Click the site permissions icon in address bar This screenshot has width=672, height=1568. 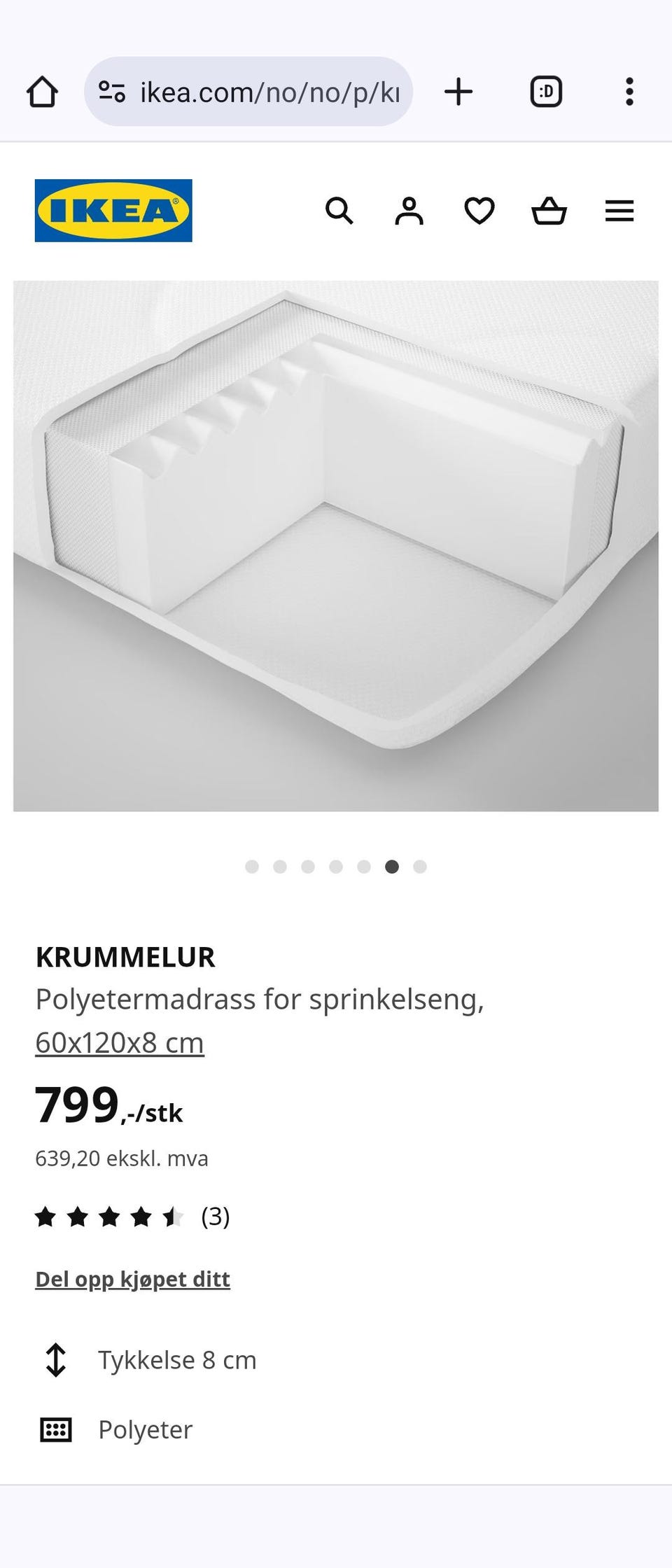click(x=112, y=91)
